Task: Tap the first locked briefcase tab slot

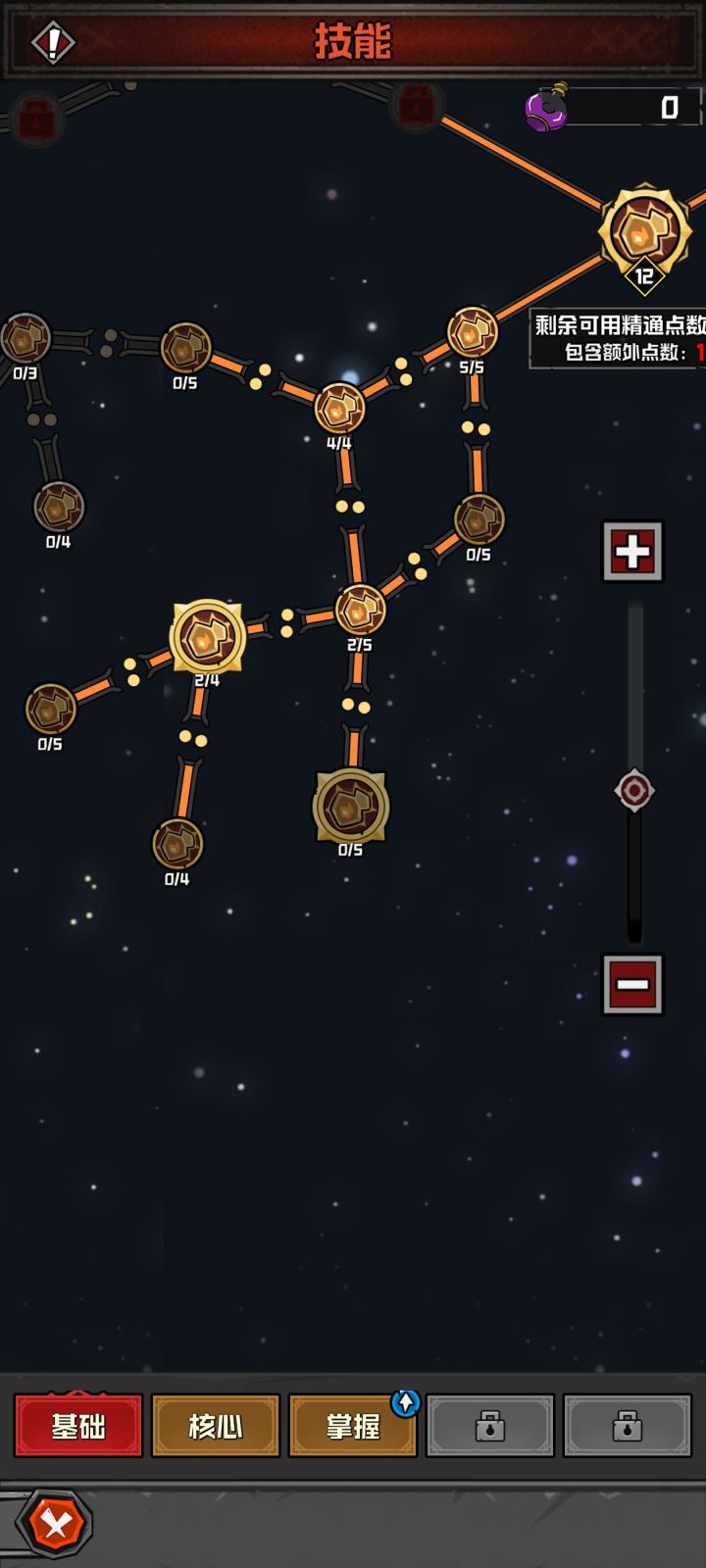Action: tap(489, 1426)
